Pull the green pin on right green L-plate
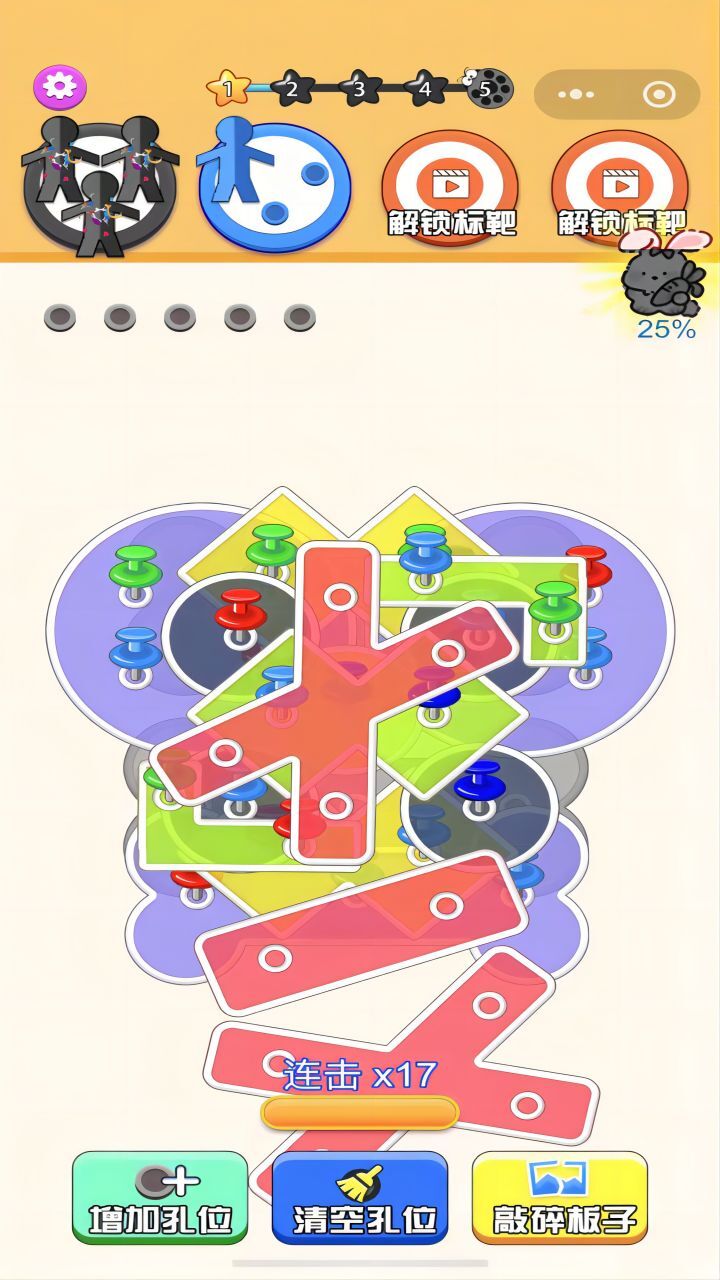Viewport: 720px width, 1280px height. 555,602
